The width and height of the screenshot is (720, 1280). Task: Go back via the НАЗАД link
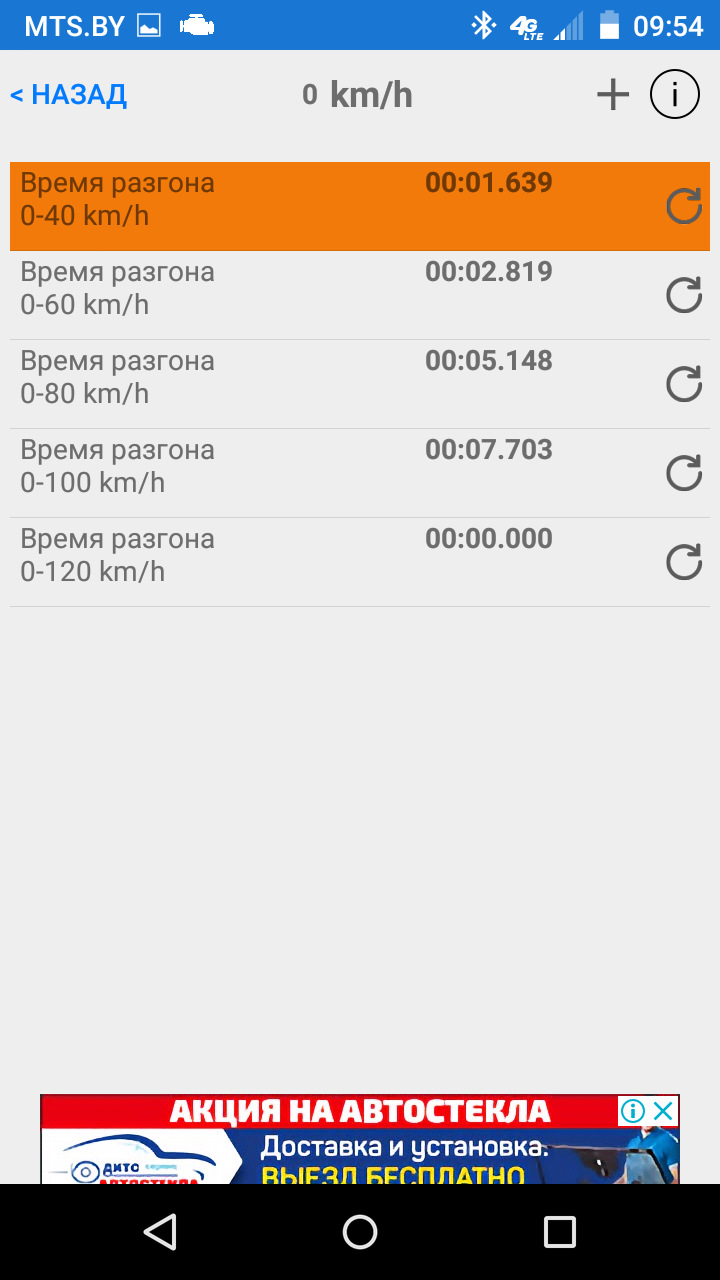point(68,95)
